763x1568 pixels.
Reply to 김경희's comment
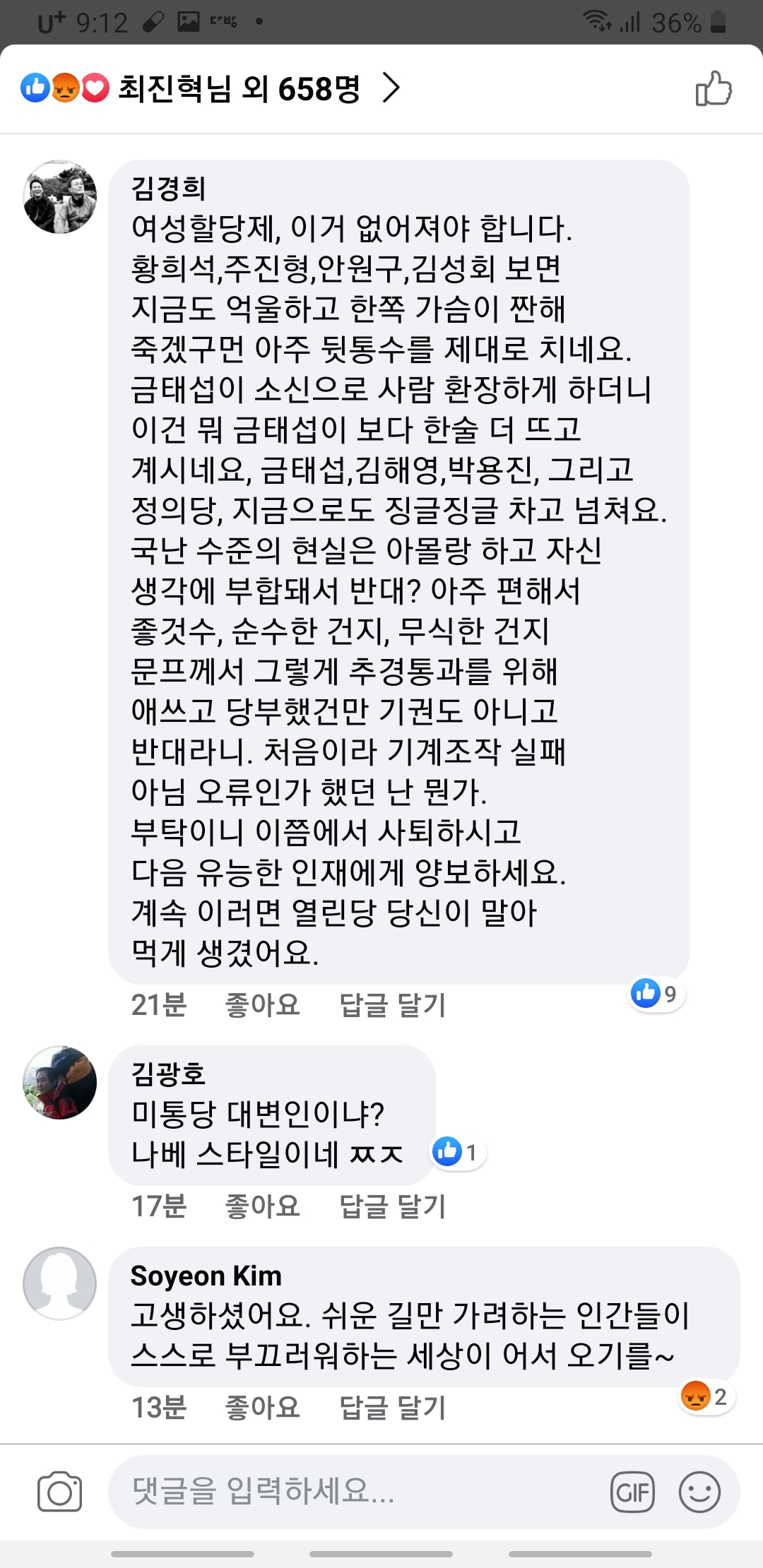392,1004
